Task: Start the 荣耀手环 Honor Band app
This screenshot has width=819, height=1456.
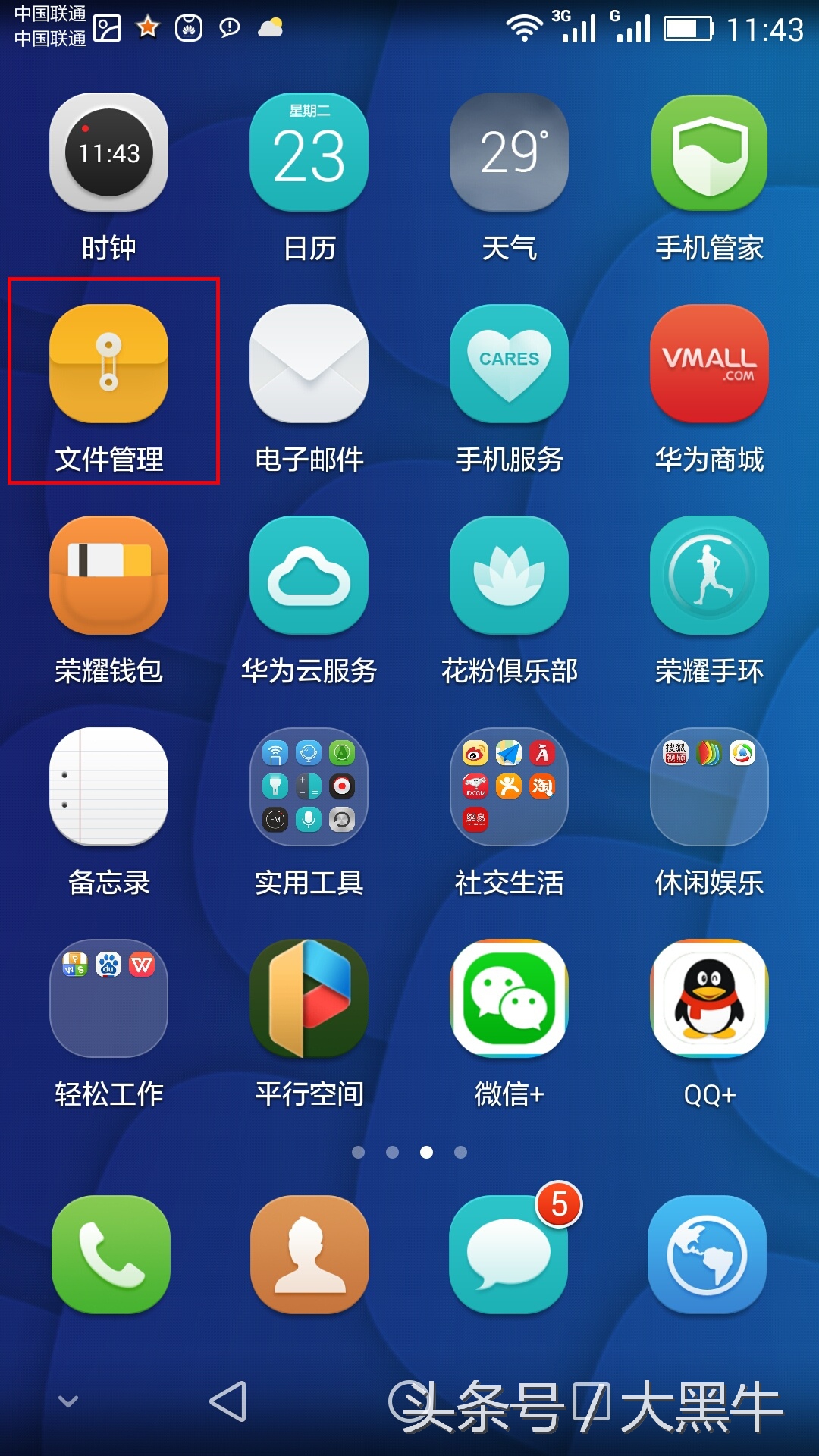Action: (708, 575)
